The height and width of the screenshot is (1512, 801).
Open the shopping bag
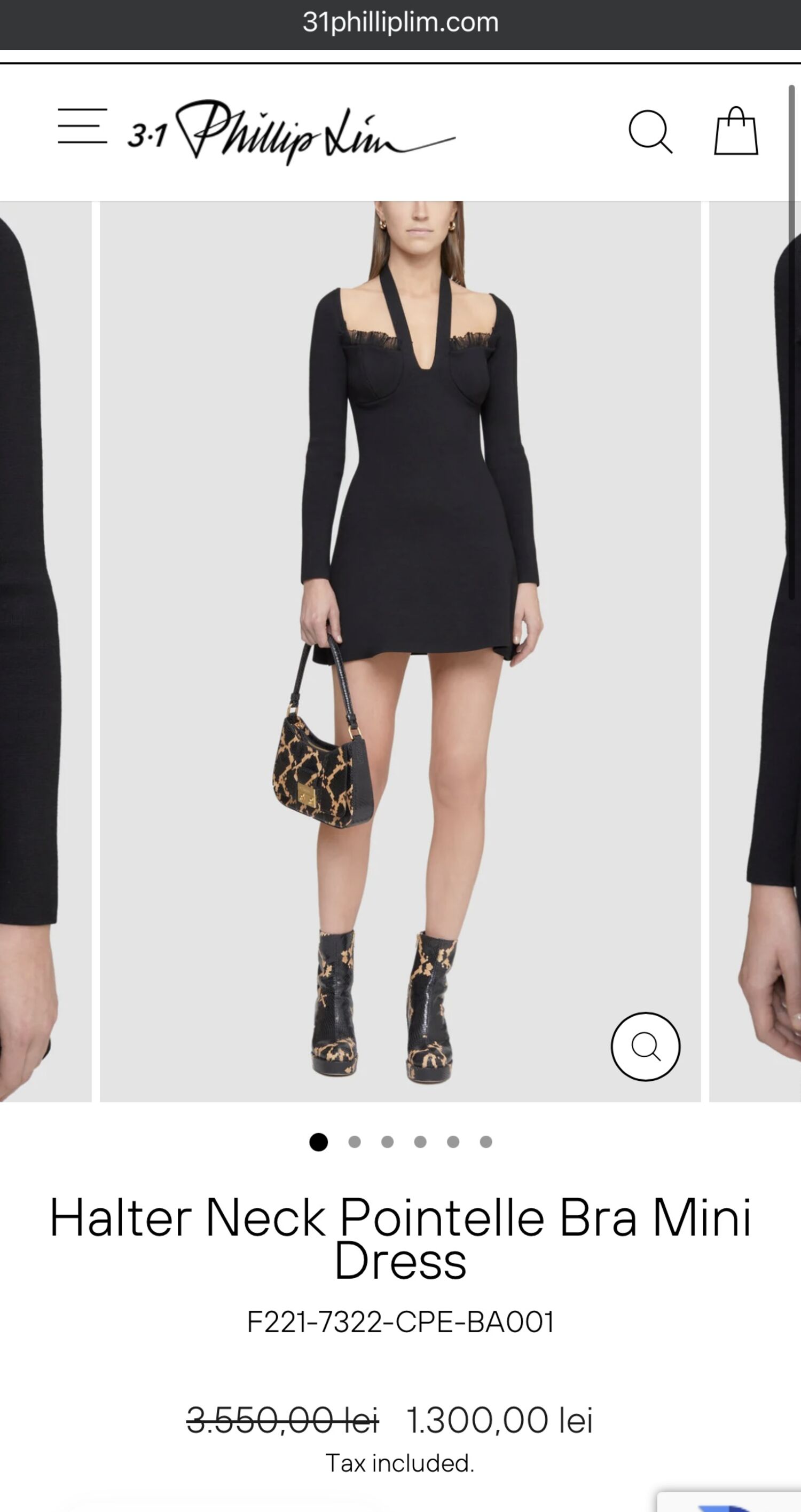(x=736, y=131)
